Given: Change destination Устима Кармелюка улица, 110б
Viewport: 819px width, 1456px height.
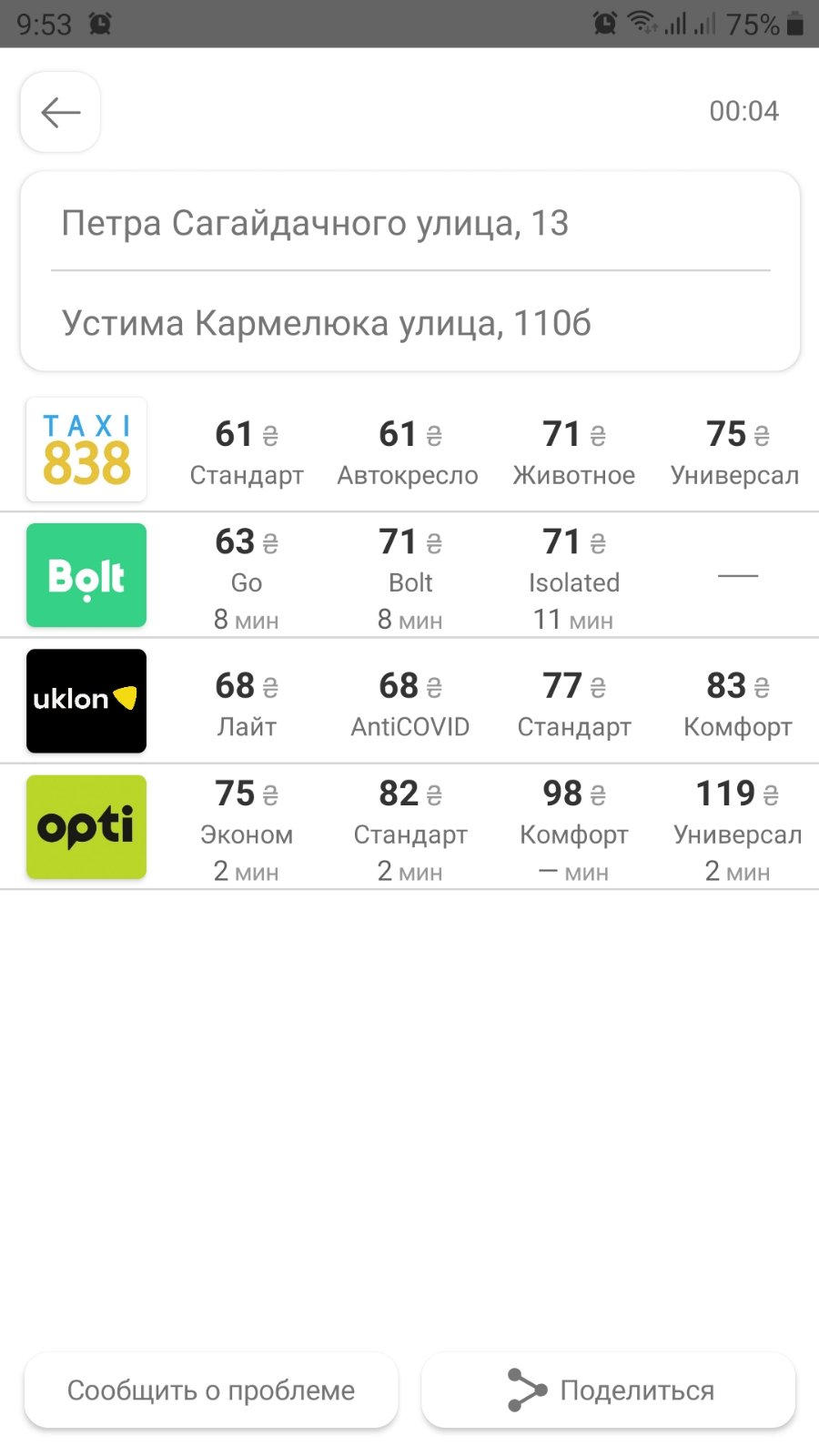Looking at the screenshot, I should click(x=326, y=323).
